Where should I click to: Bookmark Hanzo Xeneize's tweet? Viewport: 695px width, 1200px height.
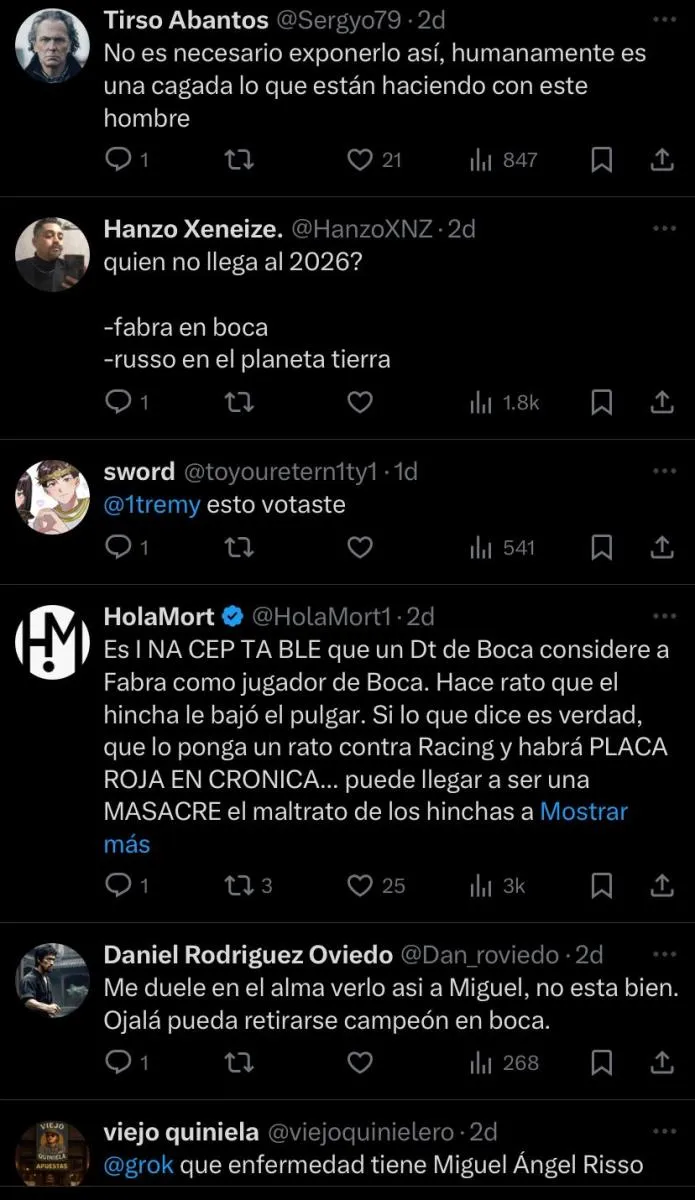pos(602,402)
